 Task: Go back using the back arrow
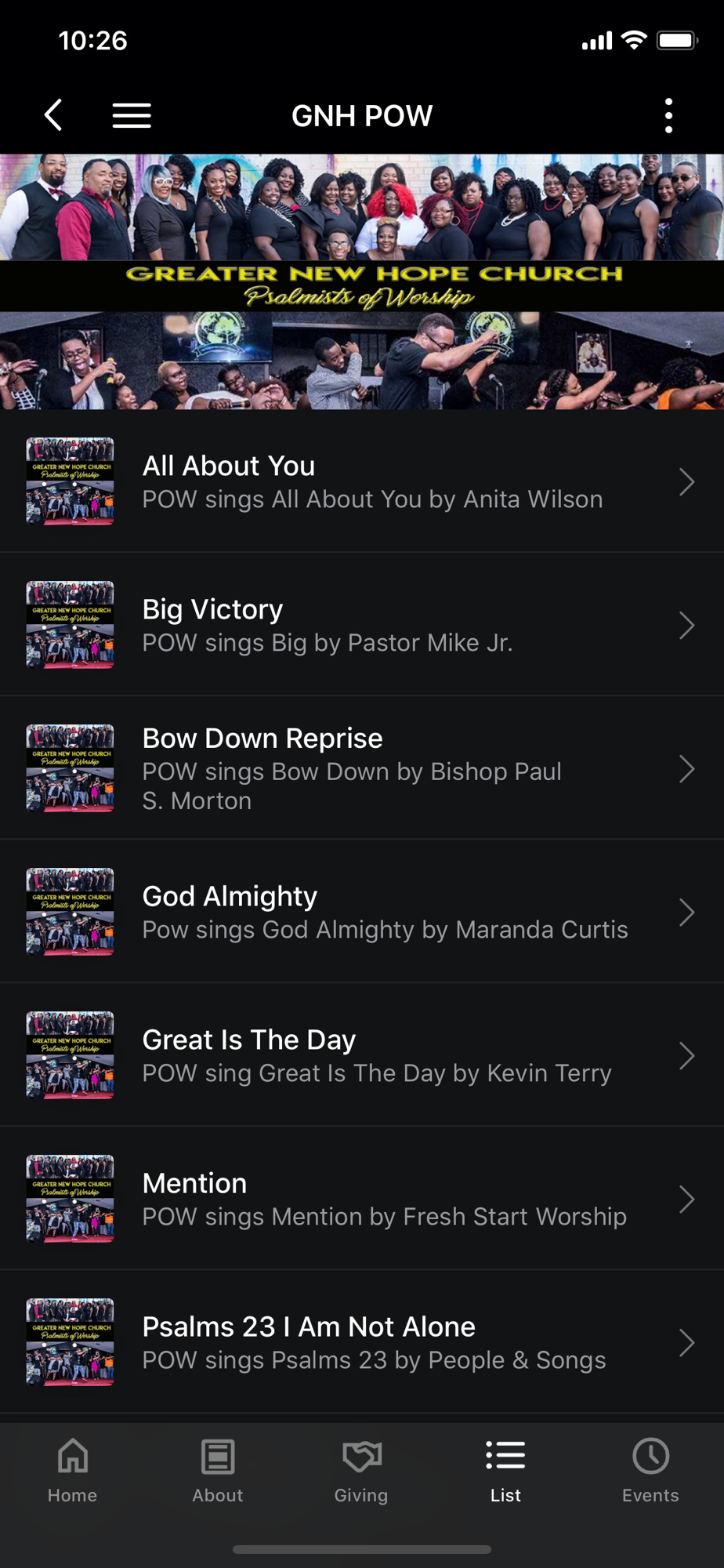point(53,115)
